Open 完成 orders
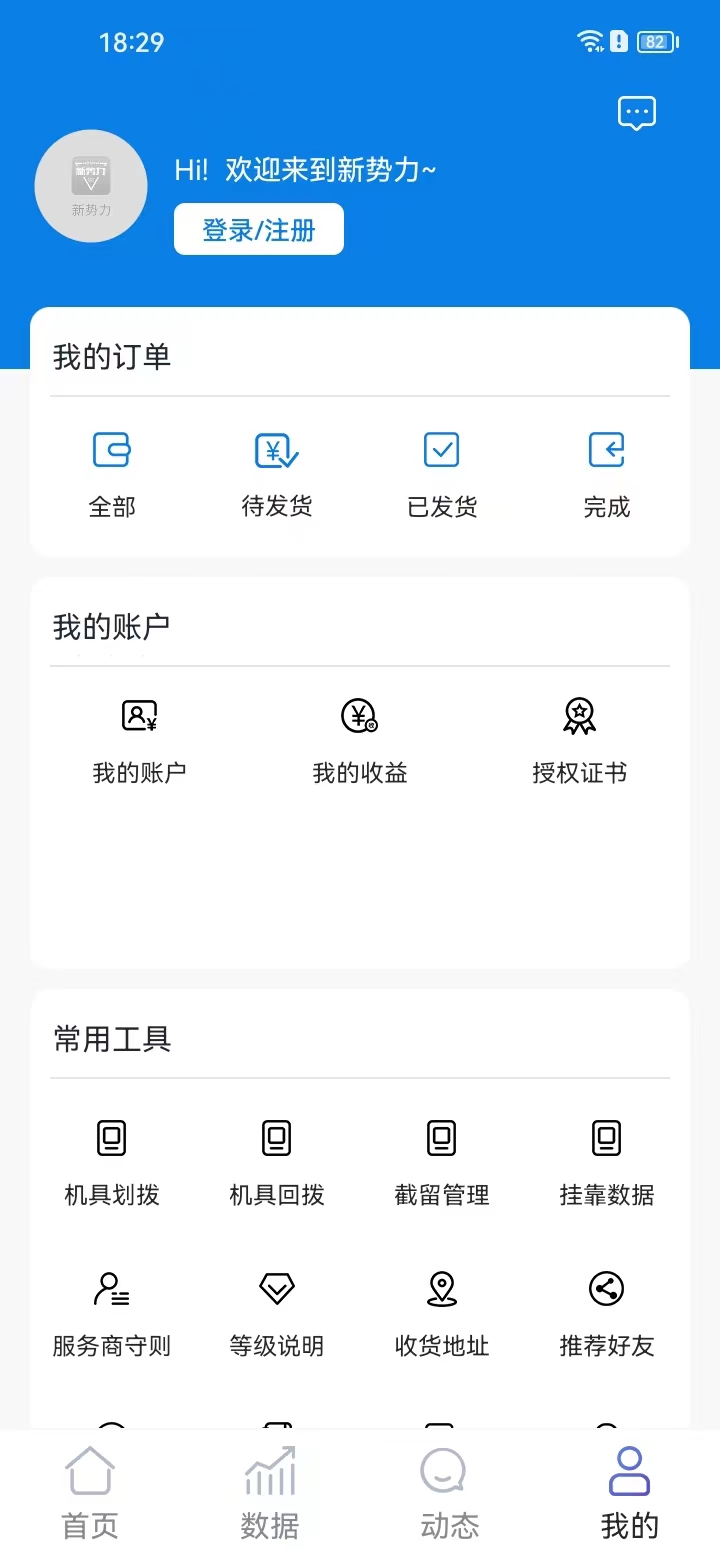720x1560 pixels. point(606,472)
